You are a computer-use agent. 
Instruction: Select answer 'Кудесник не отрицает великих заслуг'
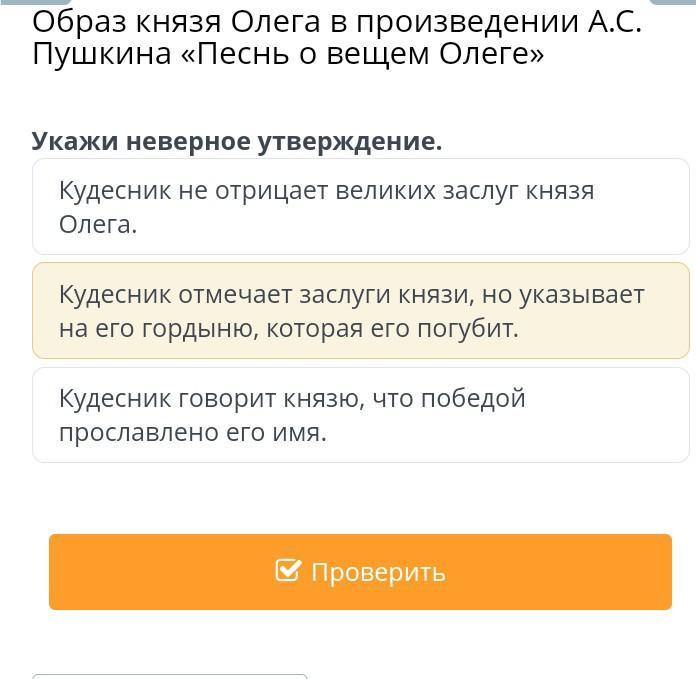click(x=360, y=207)
